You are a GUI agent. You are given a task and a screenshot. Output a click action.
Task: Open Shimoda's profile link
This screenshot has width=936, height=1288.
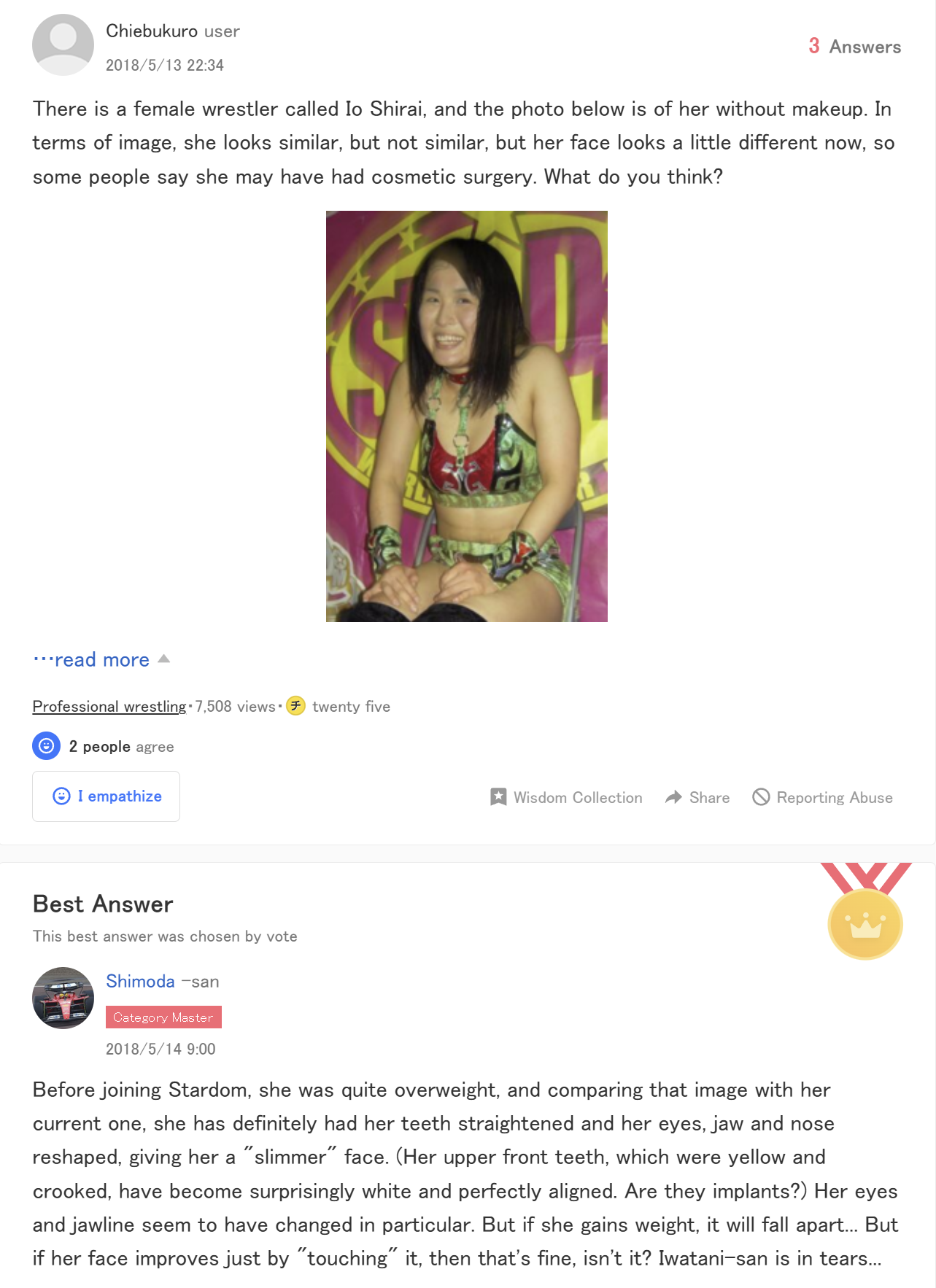(x=140, y=981)
